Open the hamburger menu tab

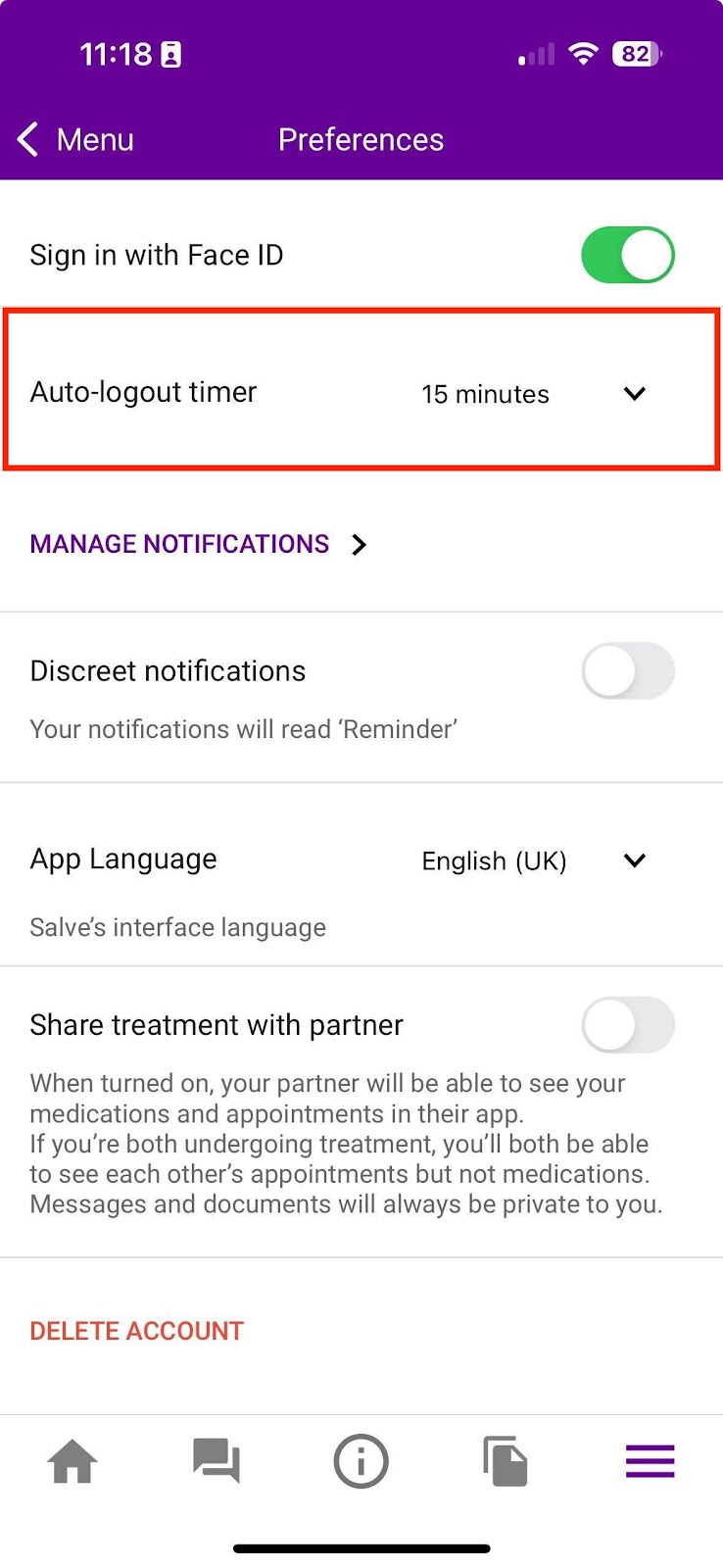[651, 1461]
